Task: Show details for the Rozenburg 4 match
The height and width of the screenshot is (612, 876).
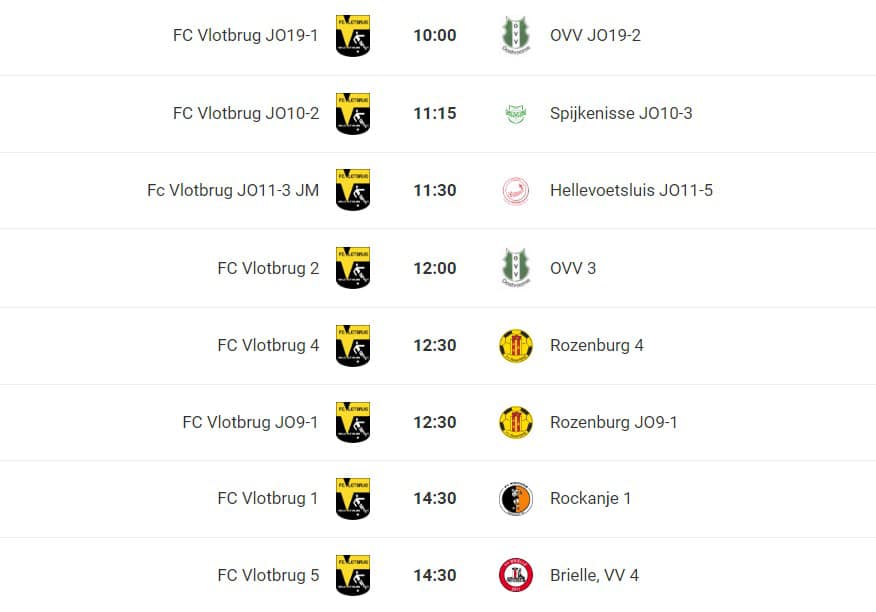Action: (434, 345)
